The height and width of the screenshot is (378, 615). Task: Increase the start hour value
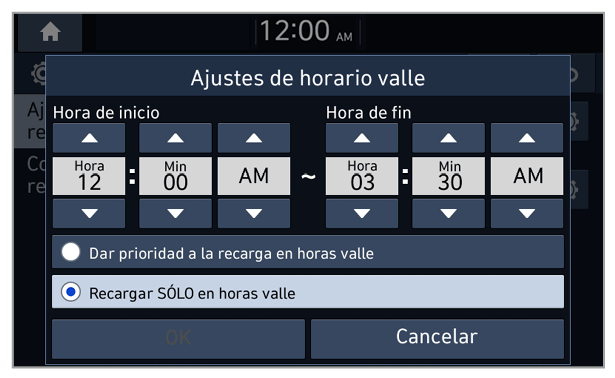click(x=89, y=138)
